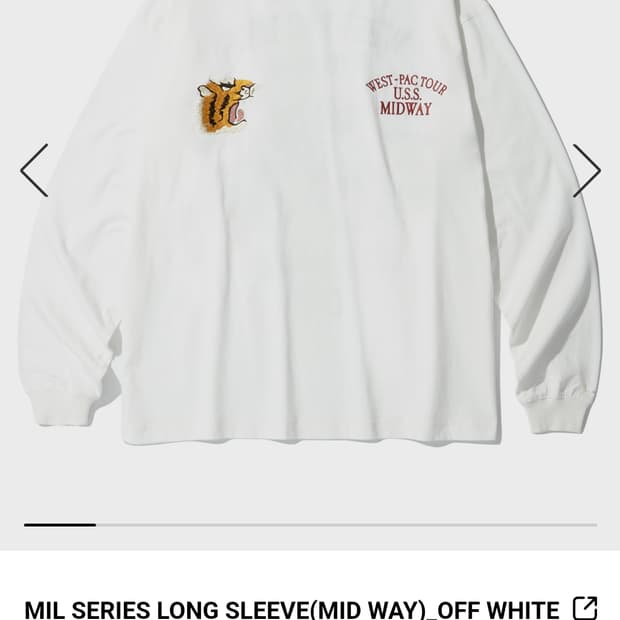Screen dimensions: 620x620
Task: Show the previous product image
Action: [34, 170]
